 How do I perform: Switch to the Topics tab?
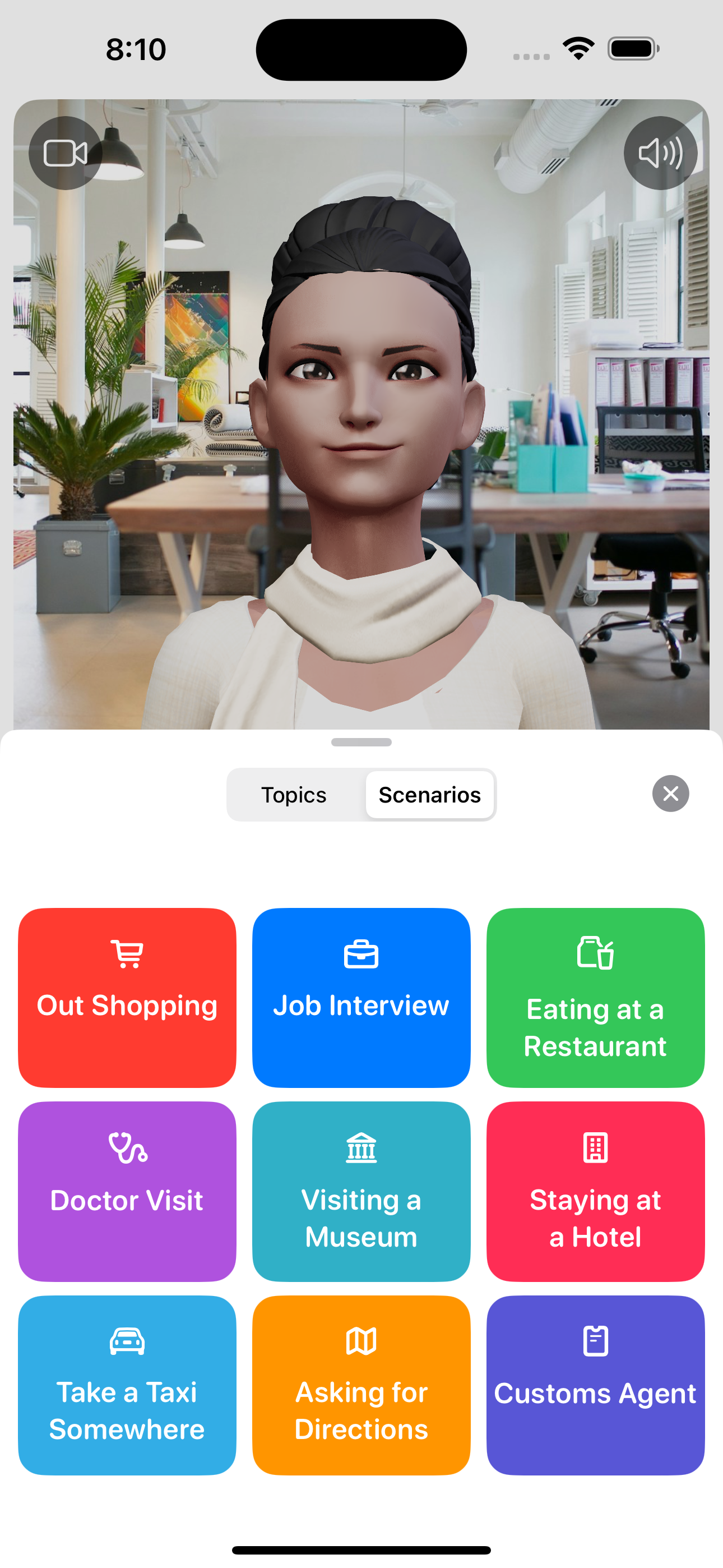click(x=294, y=795)
